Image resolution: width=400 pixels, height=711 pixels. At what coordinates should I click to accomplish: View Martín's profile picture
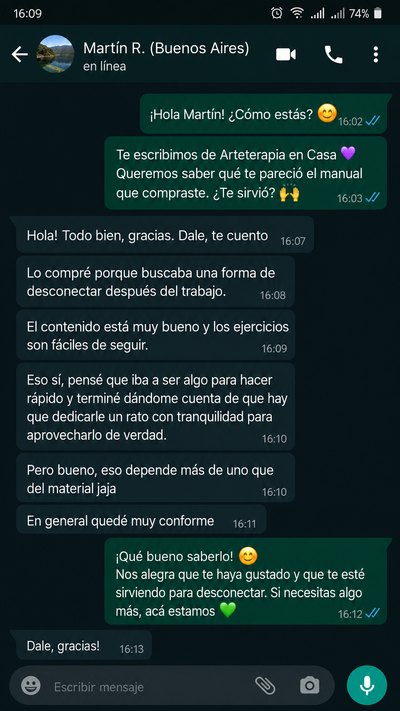coord(55,54)
